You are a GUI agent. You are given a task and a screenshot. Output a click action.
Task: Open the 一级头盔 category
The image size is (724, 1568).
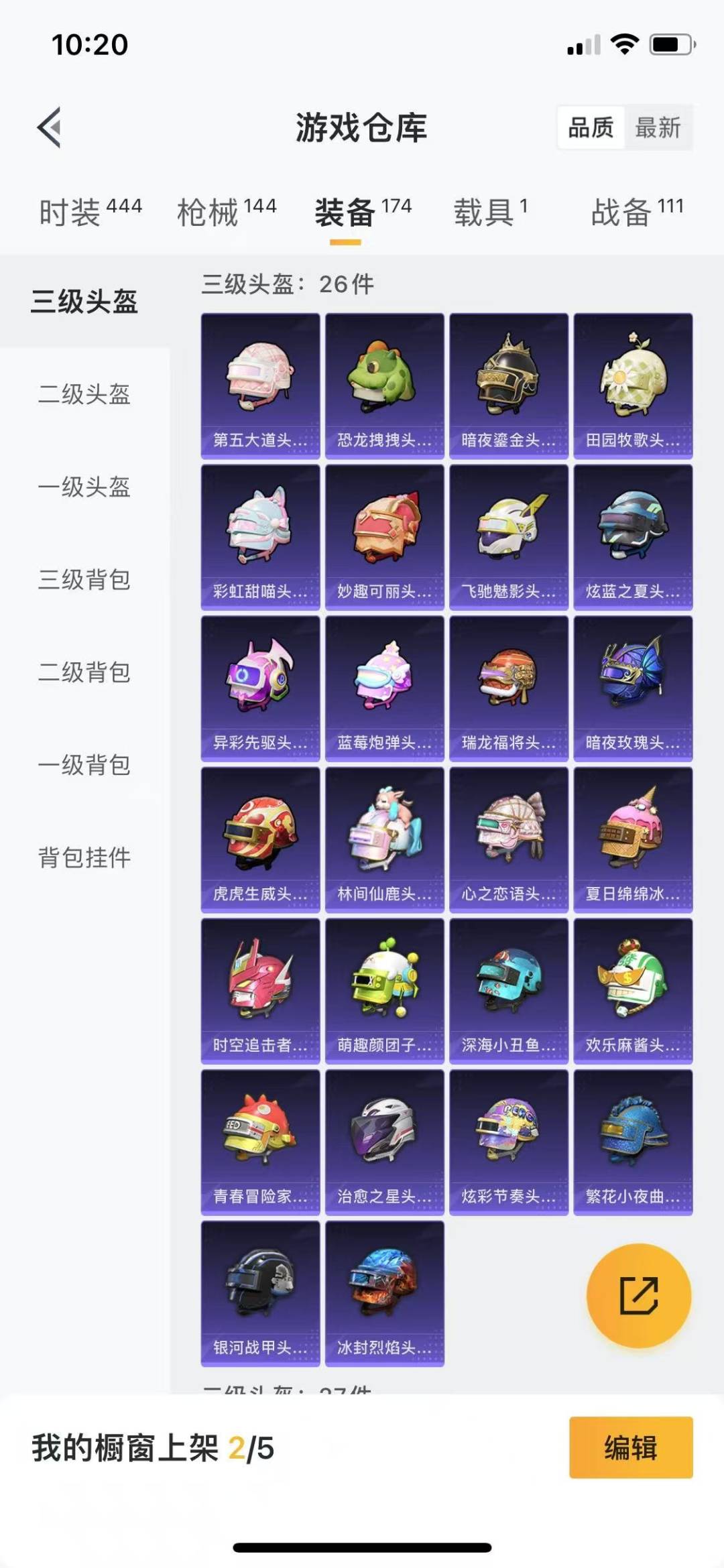click(x=84, y=487)
